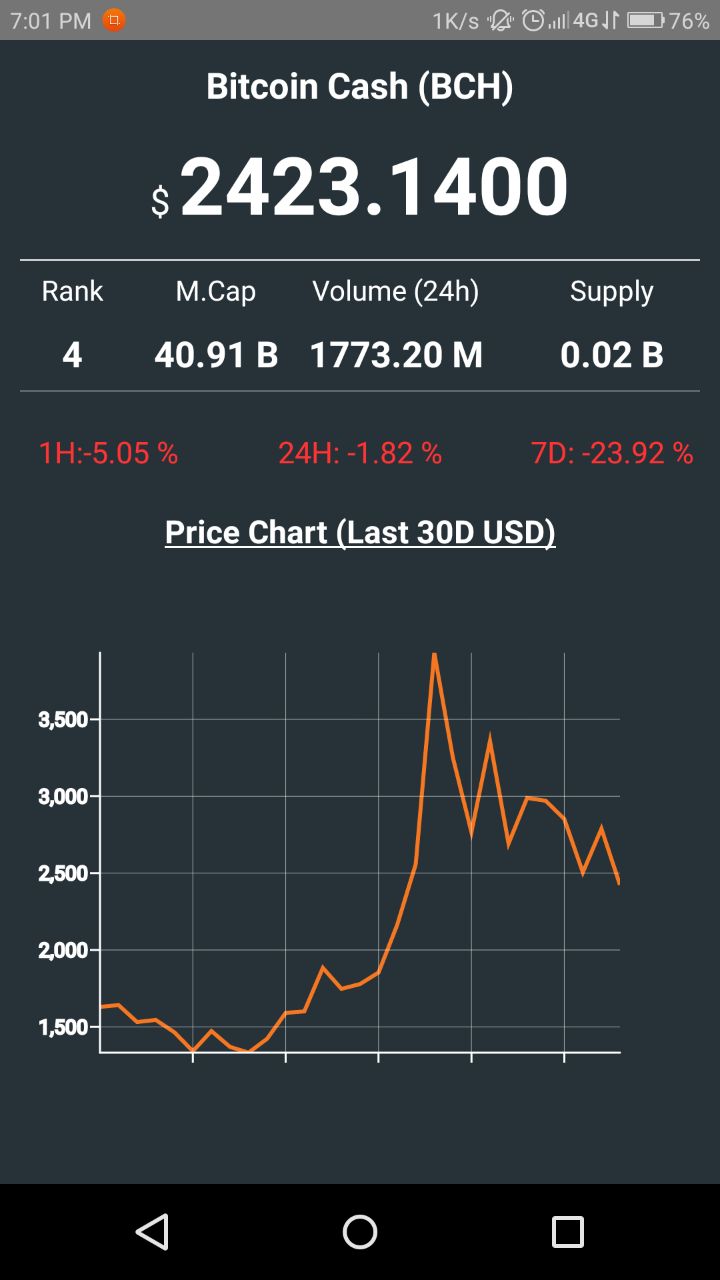This screenshot has height=1280, width=720.
Task: Select the Bitcoin Cash (BCH) title
Action: (x=360, y=87)
